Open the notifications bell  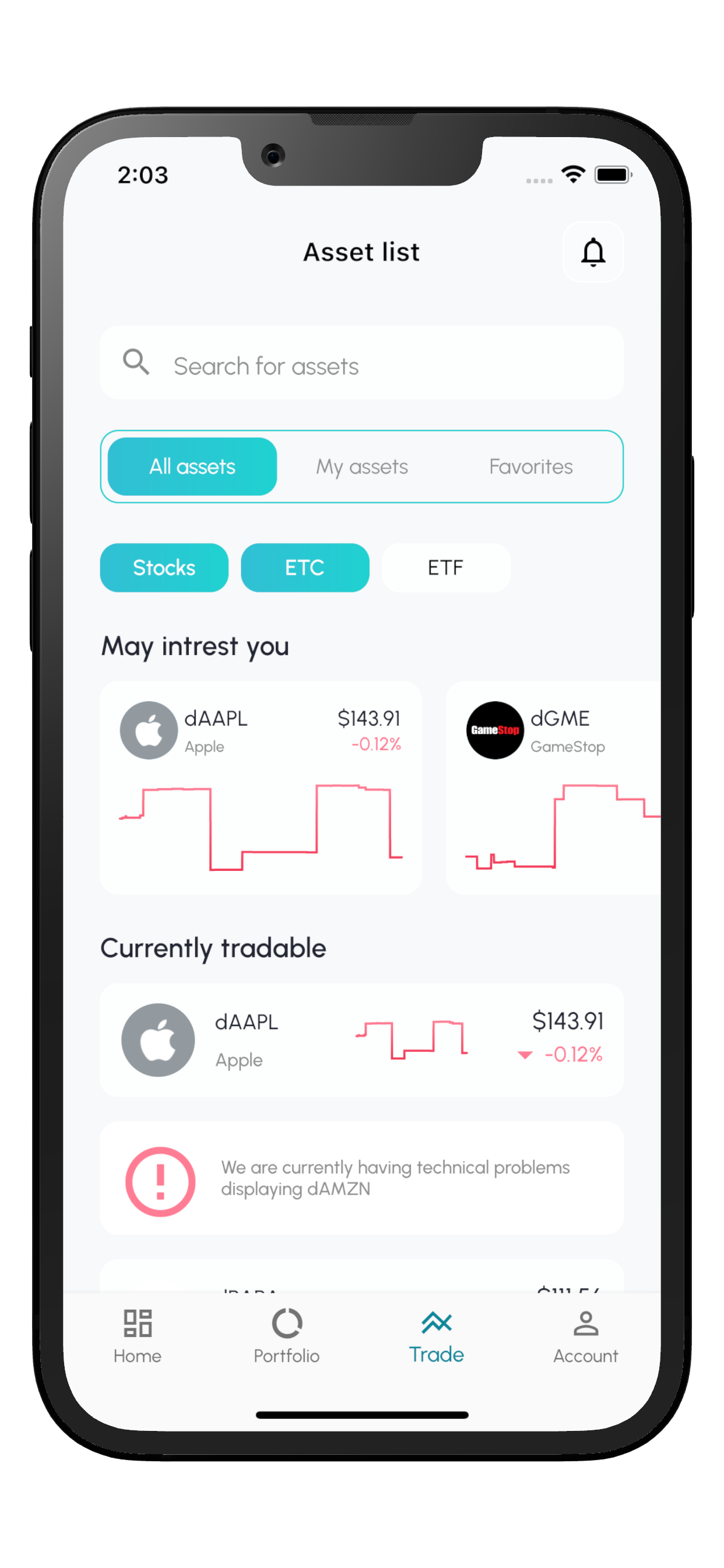click(593, 252)
